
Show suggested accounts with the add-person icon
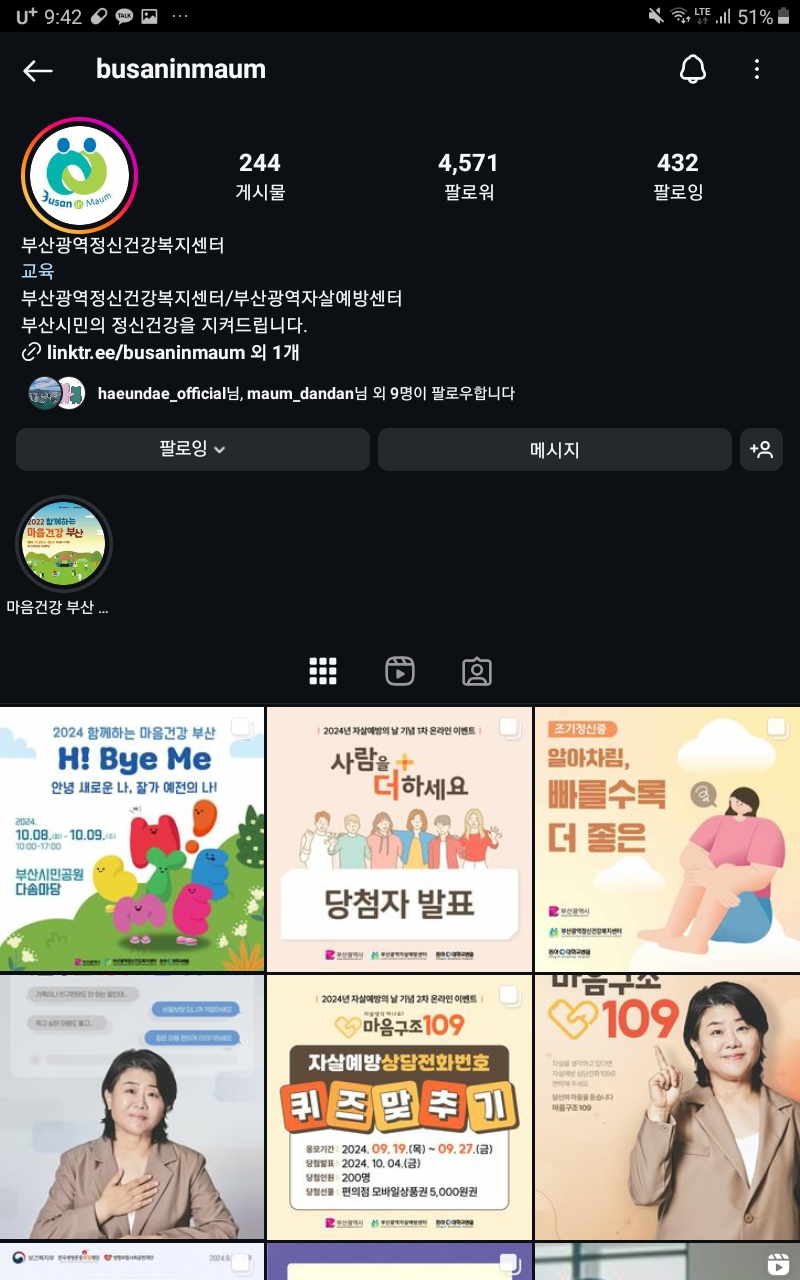coord(761,449)
